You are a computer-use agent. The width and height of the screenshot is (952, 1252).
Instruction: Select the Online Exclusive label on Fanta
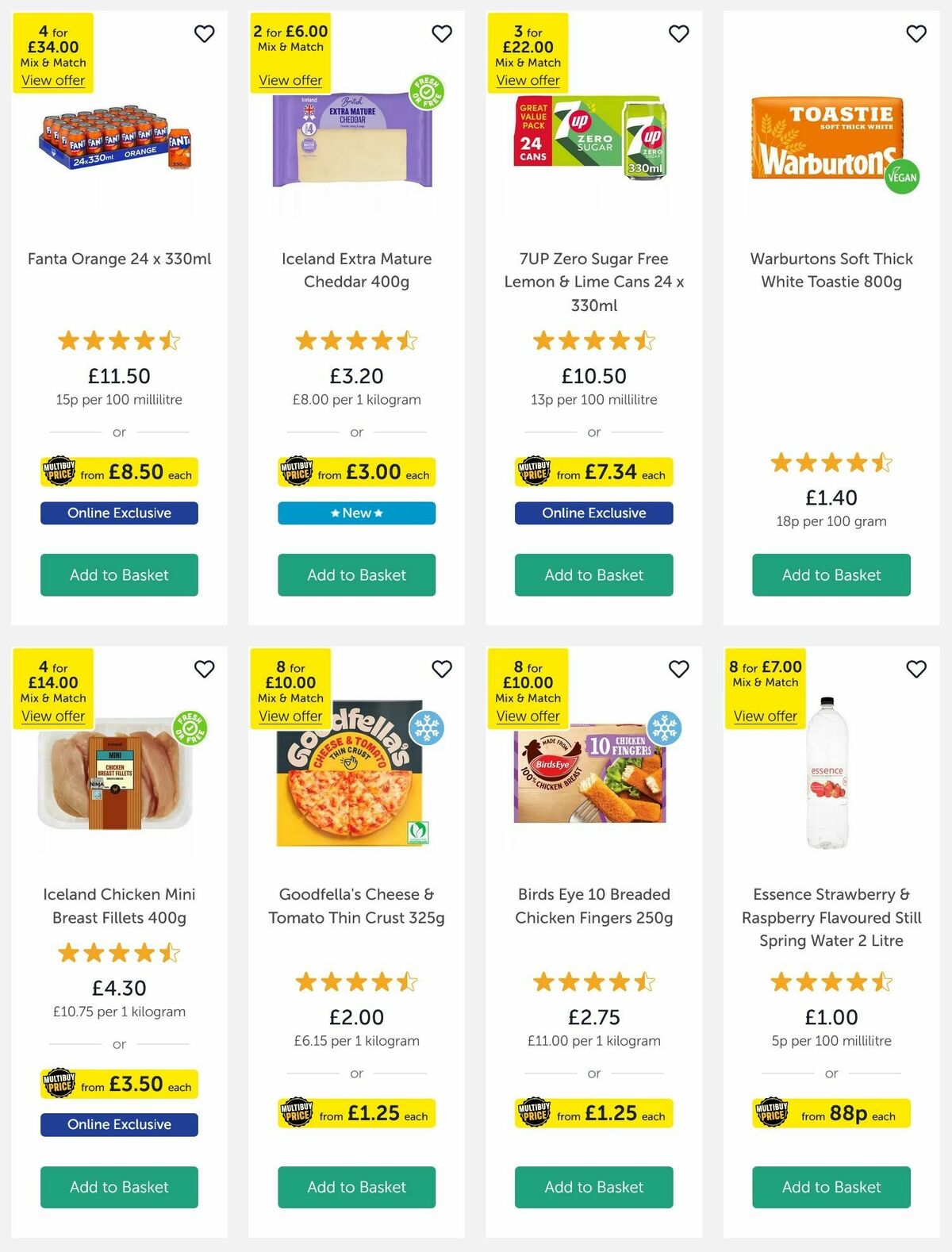119,513
